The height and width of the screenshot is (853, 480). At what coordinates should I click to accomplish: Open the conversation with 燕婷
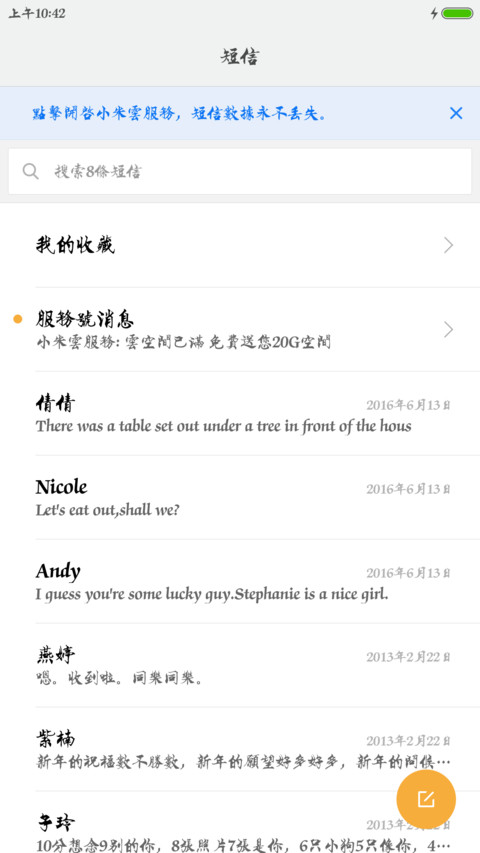tap(240, 665)
